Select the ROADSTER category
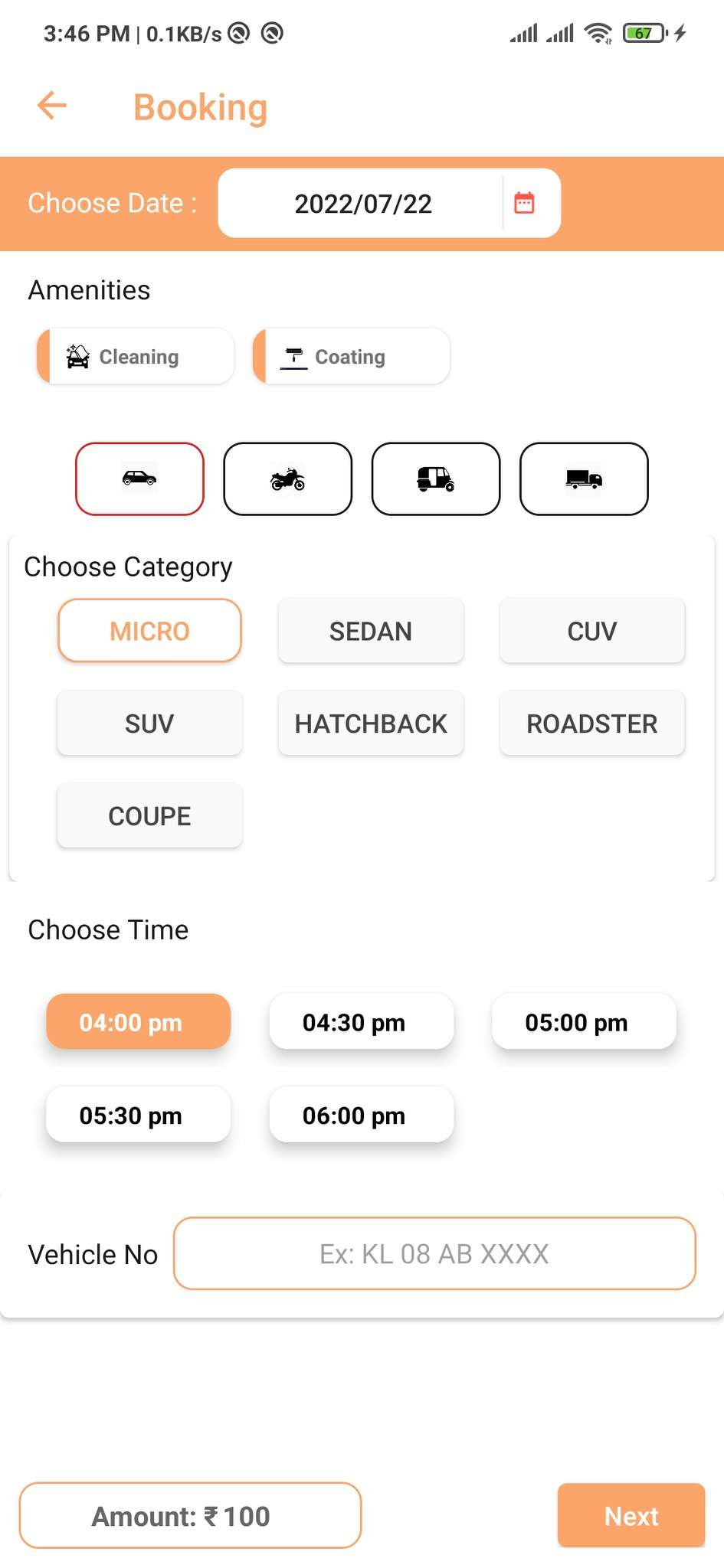Image resolution: width=724 pixels, height=1568 pixels. pyautogui.click(x=591, y=723)
